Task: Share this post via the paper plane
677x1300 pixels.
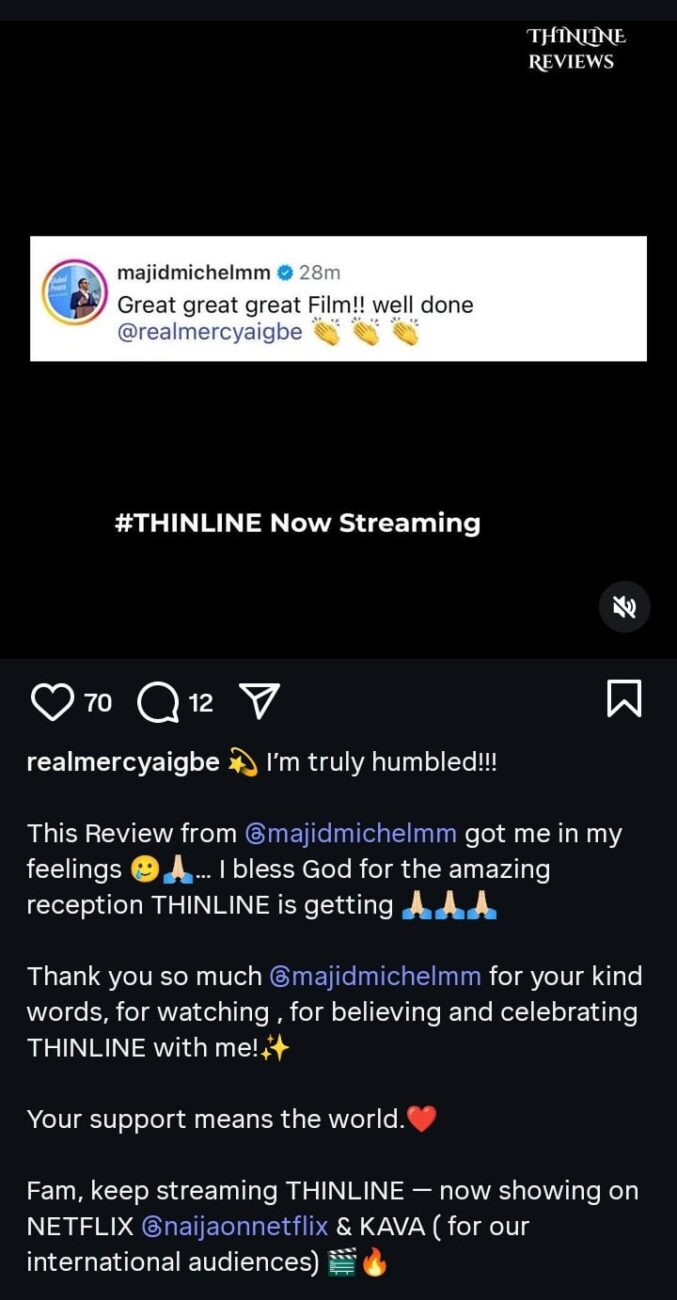Action: coord(259,702)
